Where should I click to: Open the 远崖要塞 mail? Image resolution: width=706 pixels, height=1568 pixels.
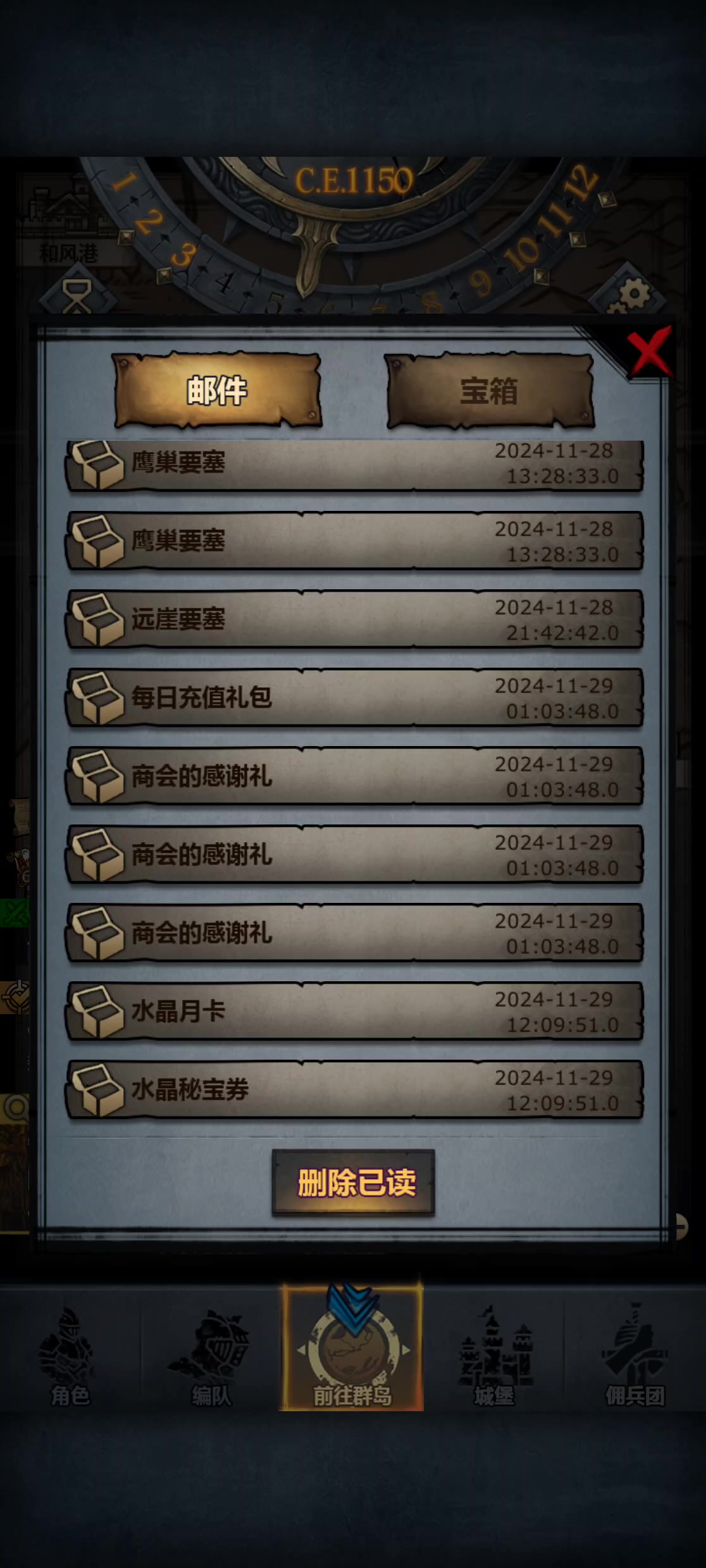(x=354, y=620)
